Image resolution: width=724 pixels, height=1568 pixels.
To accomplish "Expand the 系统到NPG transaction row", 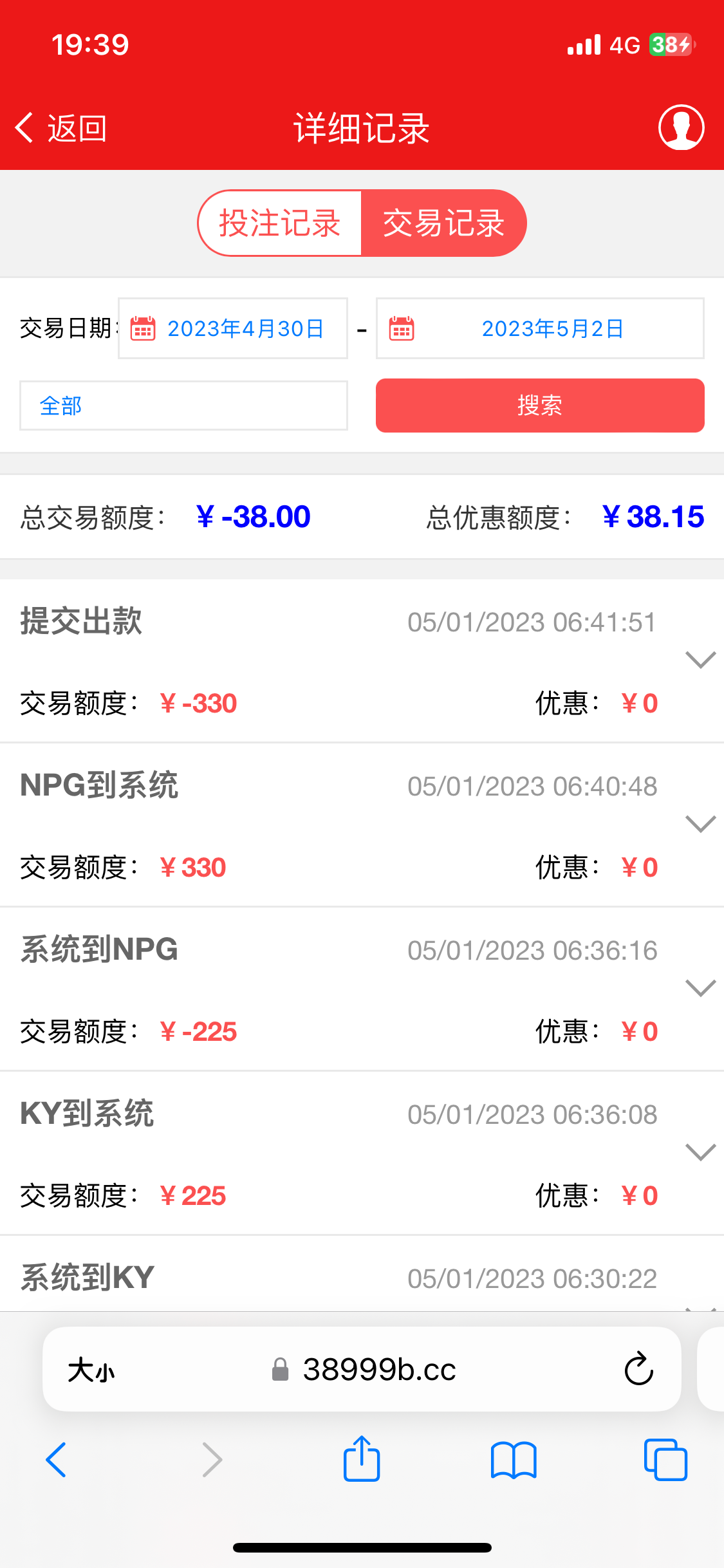I will click(700, 988).
